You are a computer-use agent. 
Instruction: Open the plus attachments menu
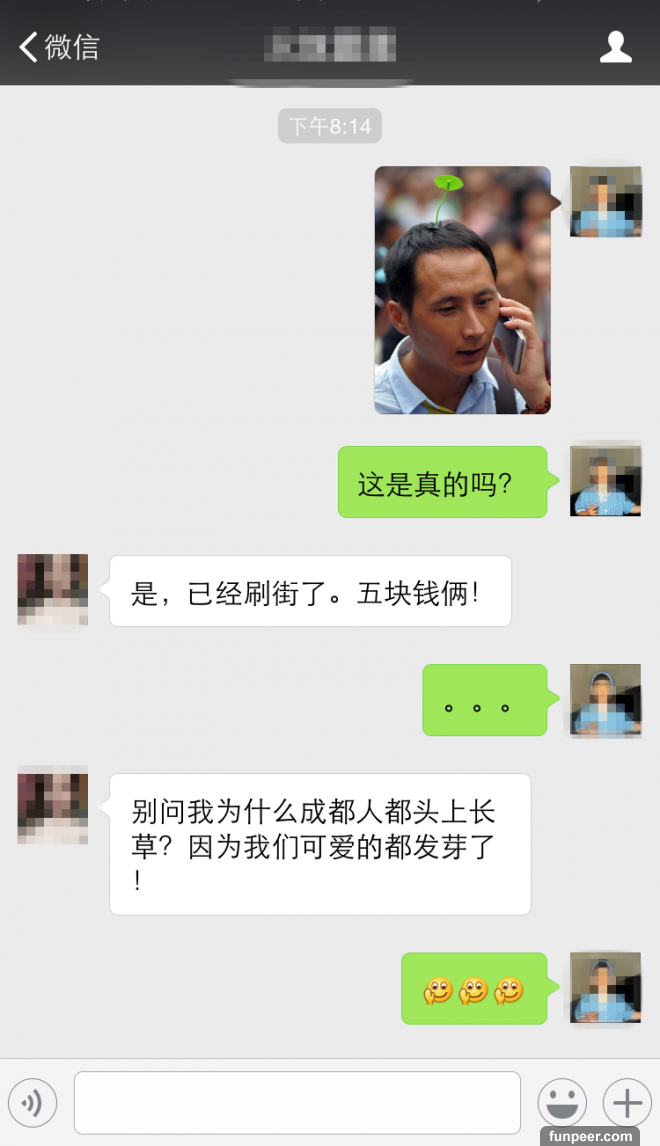pyautogui.click(x=627, y=1103)
